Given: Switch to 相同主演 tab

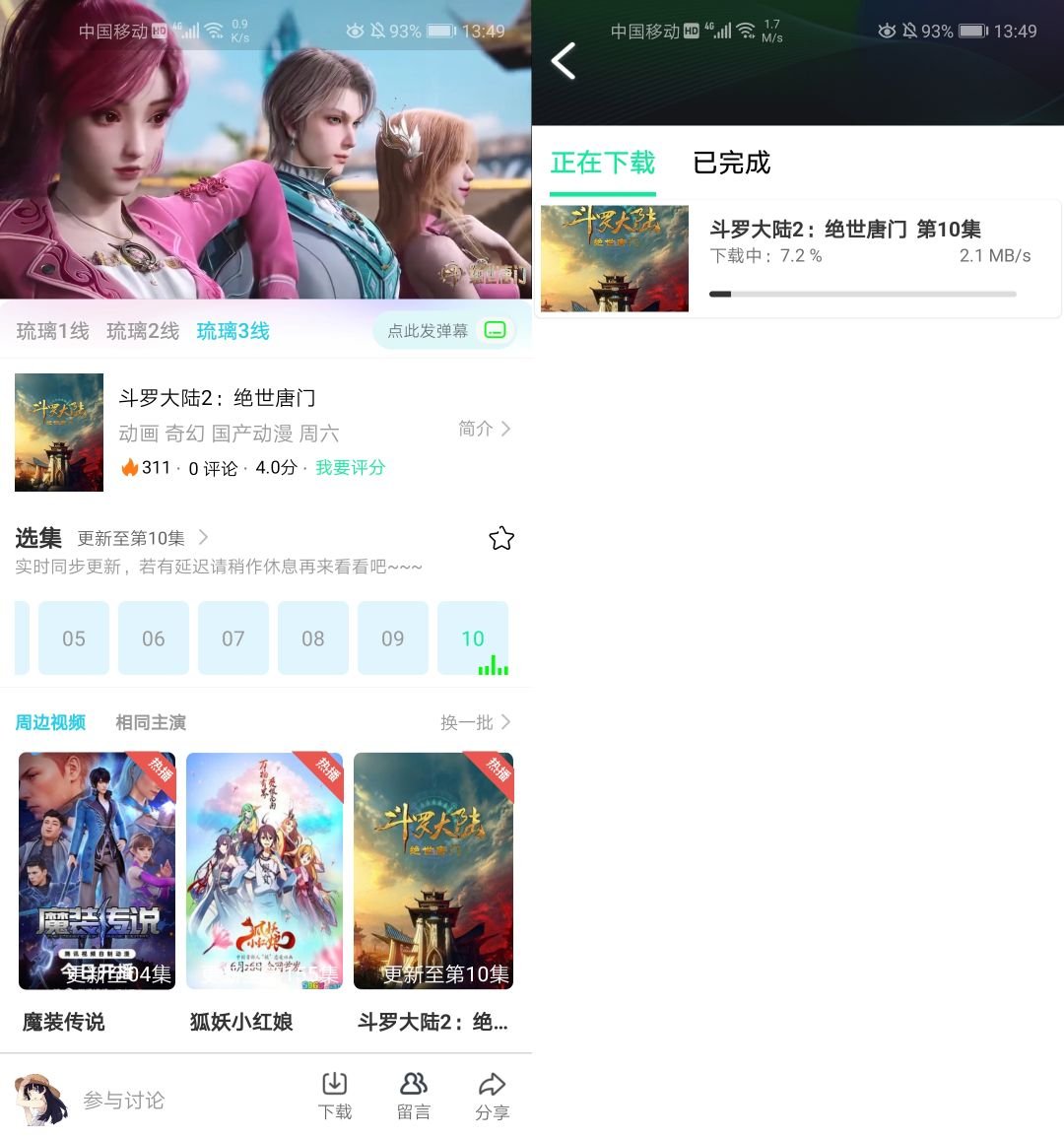Looking at the screenshot, I should (x=150, y=722).
